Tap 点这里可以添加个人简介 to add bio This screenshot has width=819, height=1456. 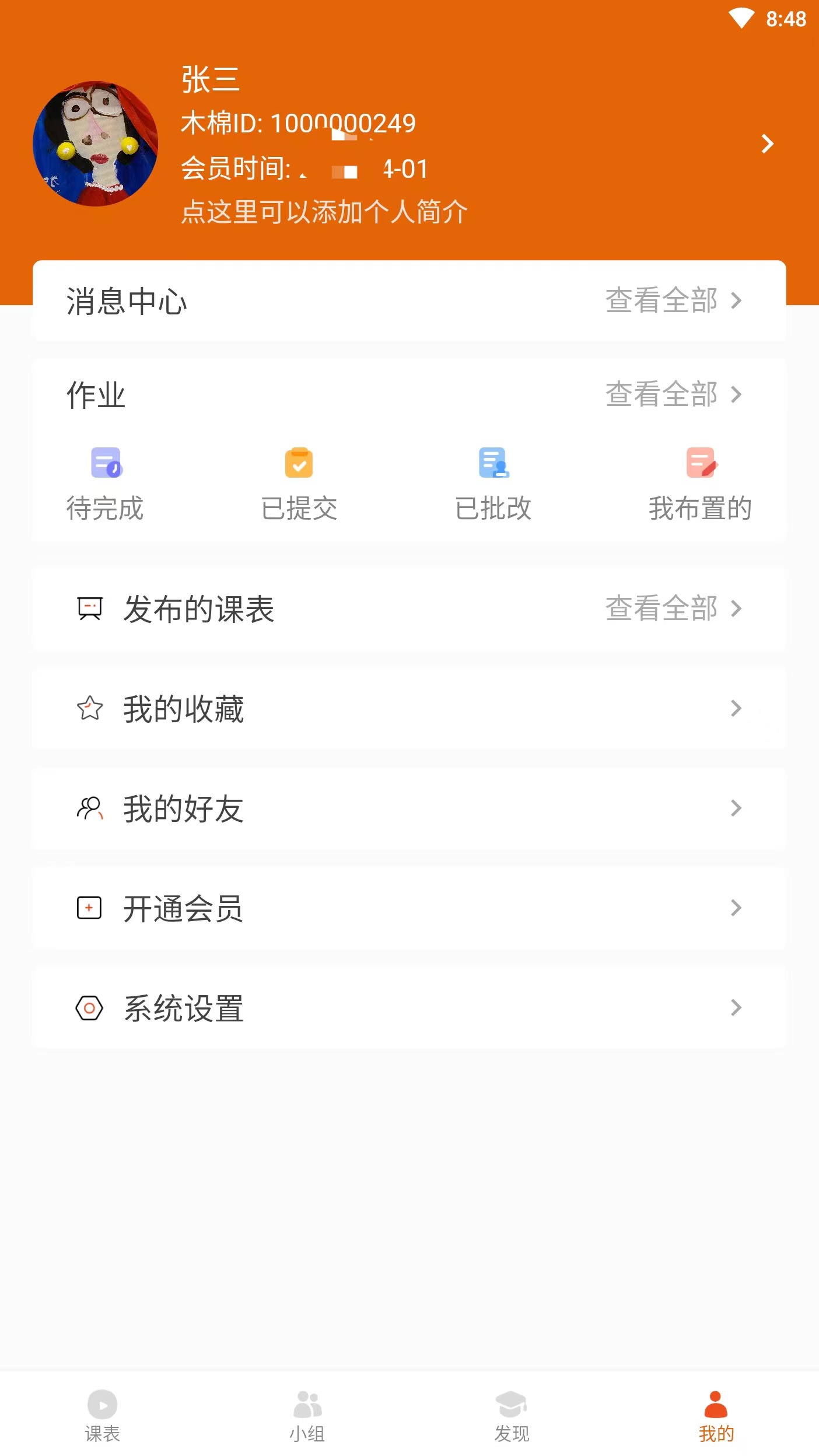pos(324,213)
